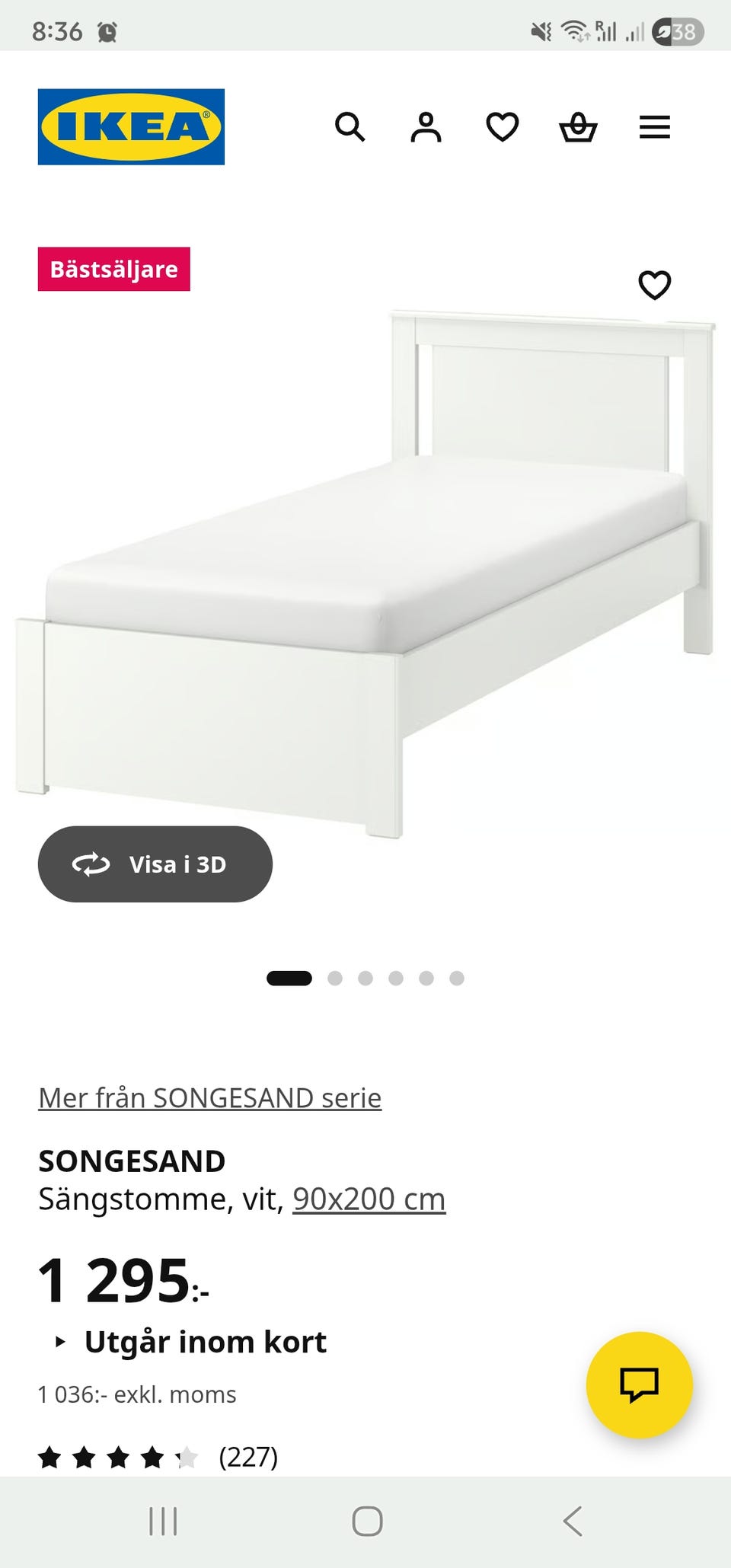Open Mer från SONGESAND serie link
731x1568 pixels.
209,1097
